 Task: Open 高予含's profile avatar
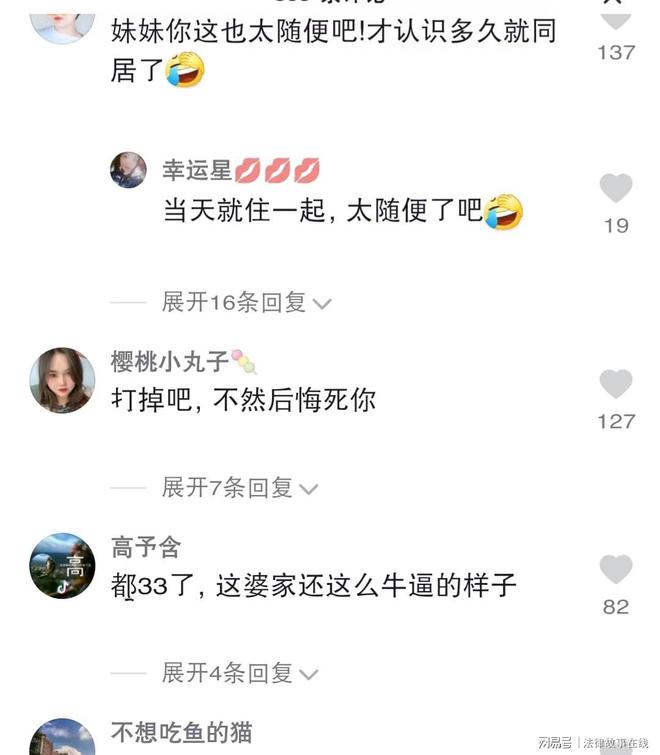pyautogui.click(x=62, y=566)
